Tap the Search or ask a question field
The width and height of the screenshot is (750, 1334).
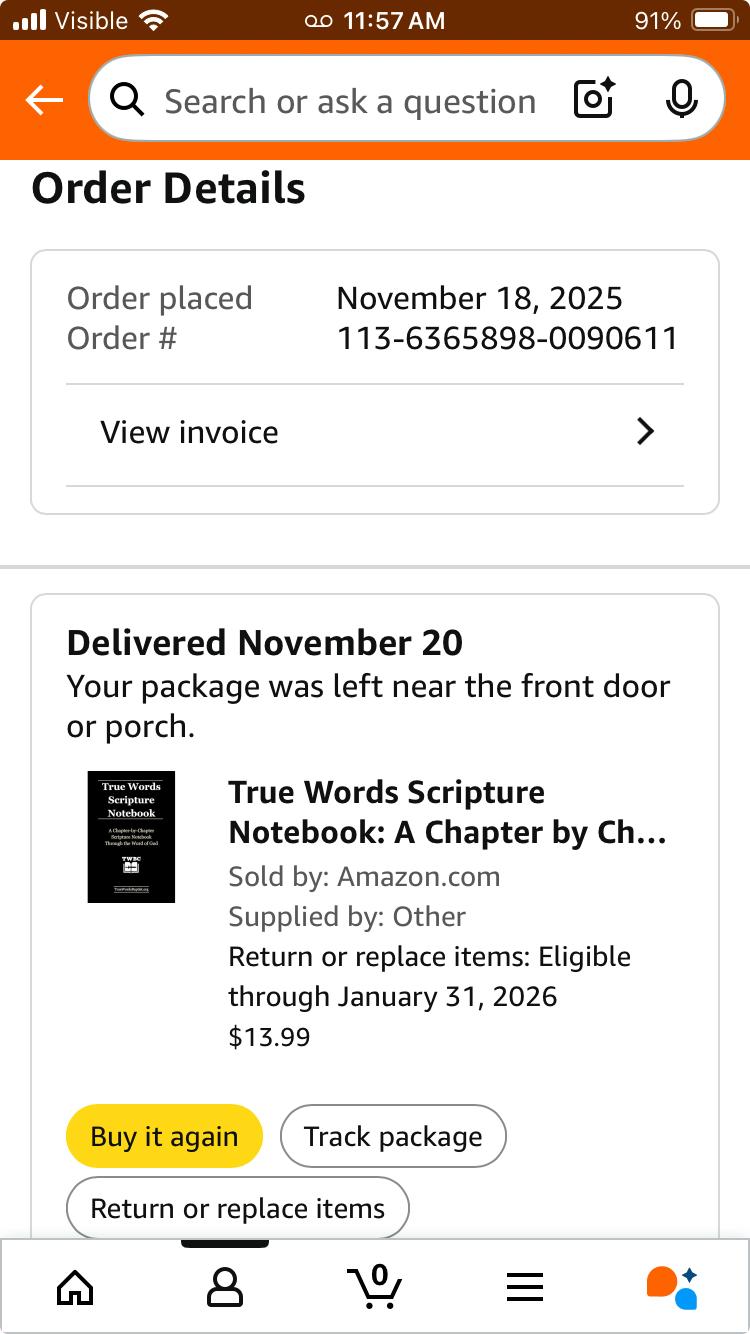pyautogui.click(x=350, y=99)
